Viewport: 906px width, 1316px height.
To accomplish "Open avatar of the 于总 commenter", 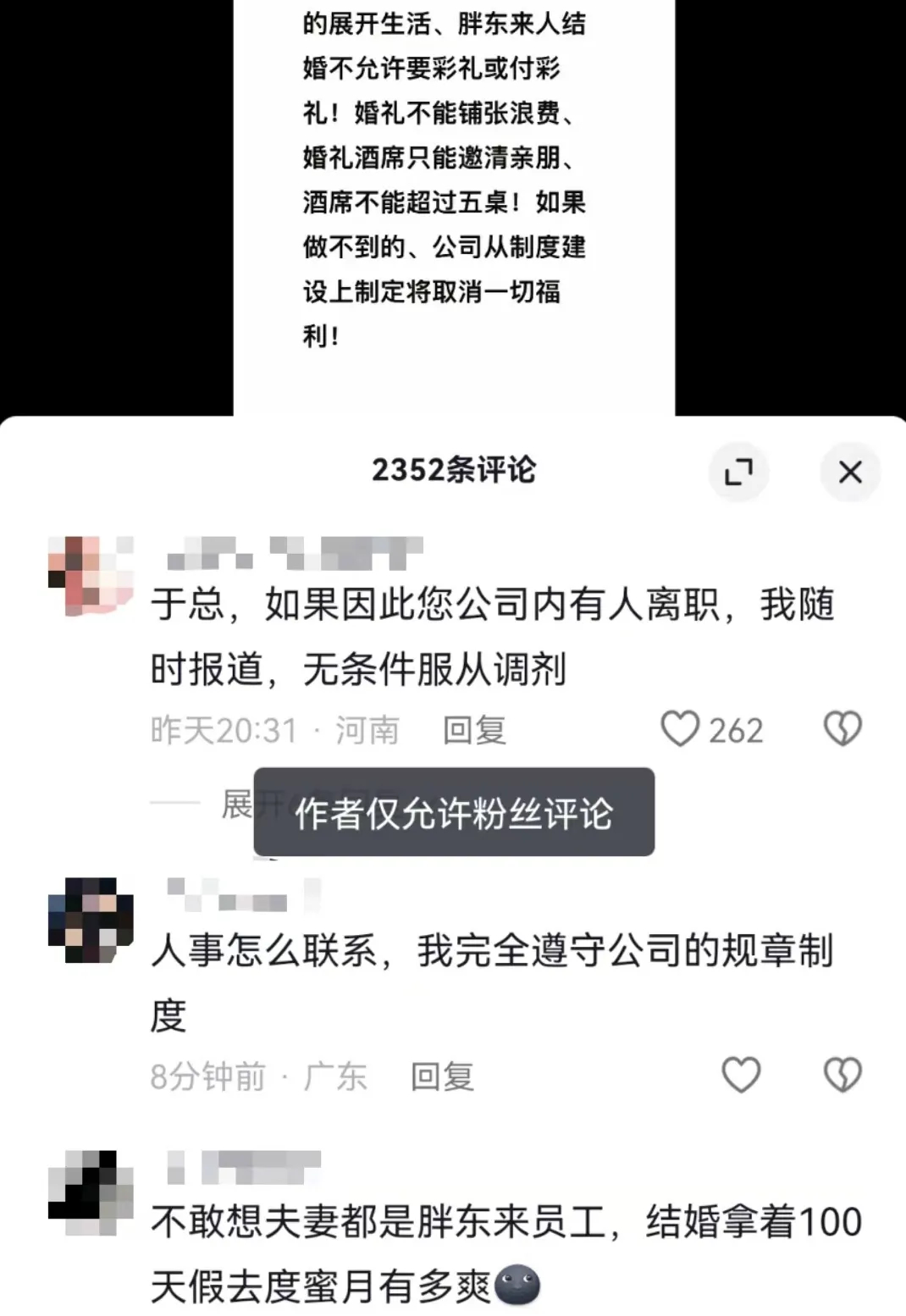I will (91, 576).
